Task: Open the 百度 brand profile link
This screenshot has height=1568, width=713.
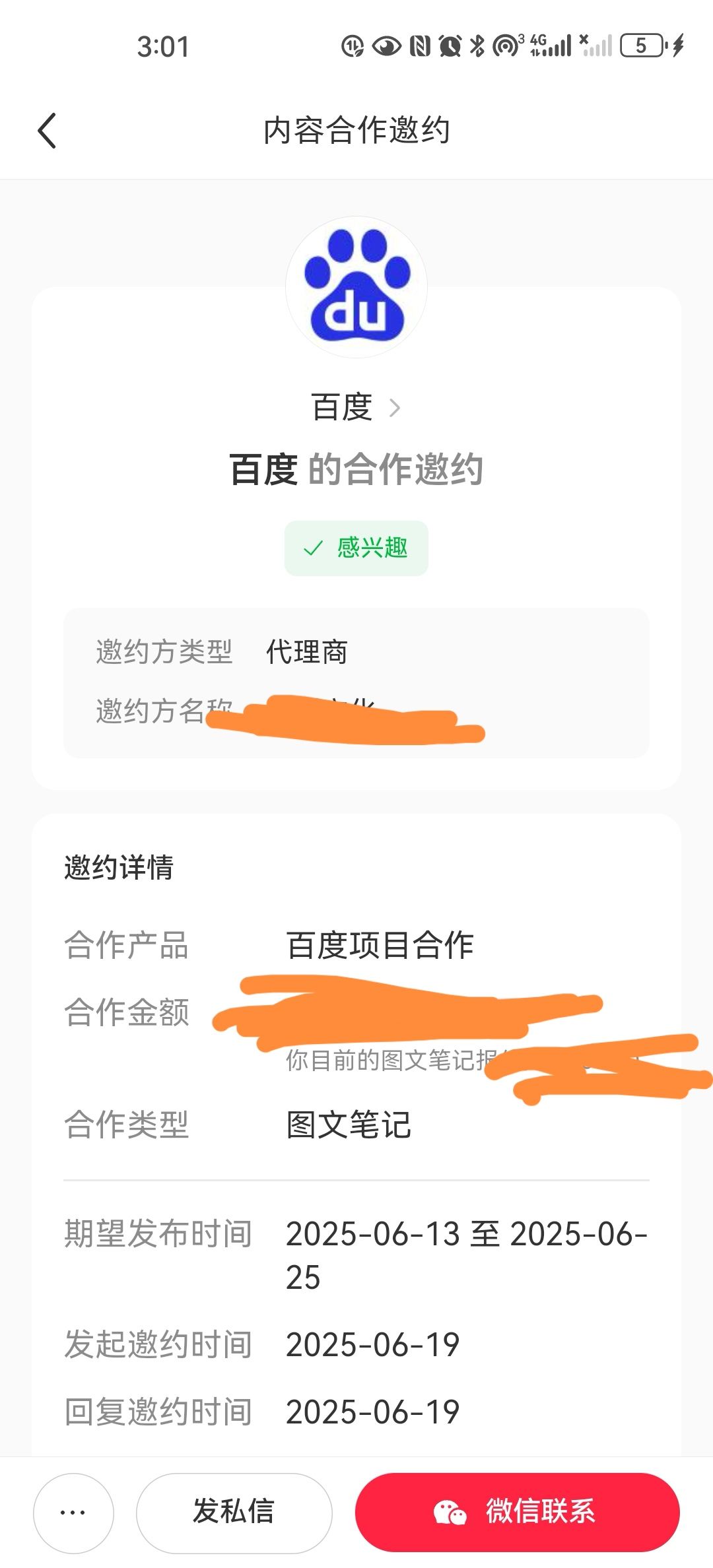Action: coord(356,407)
